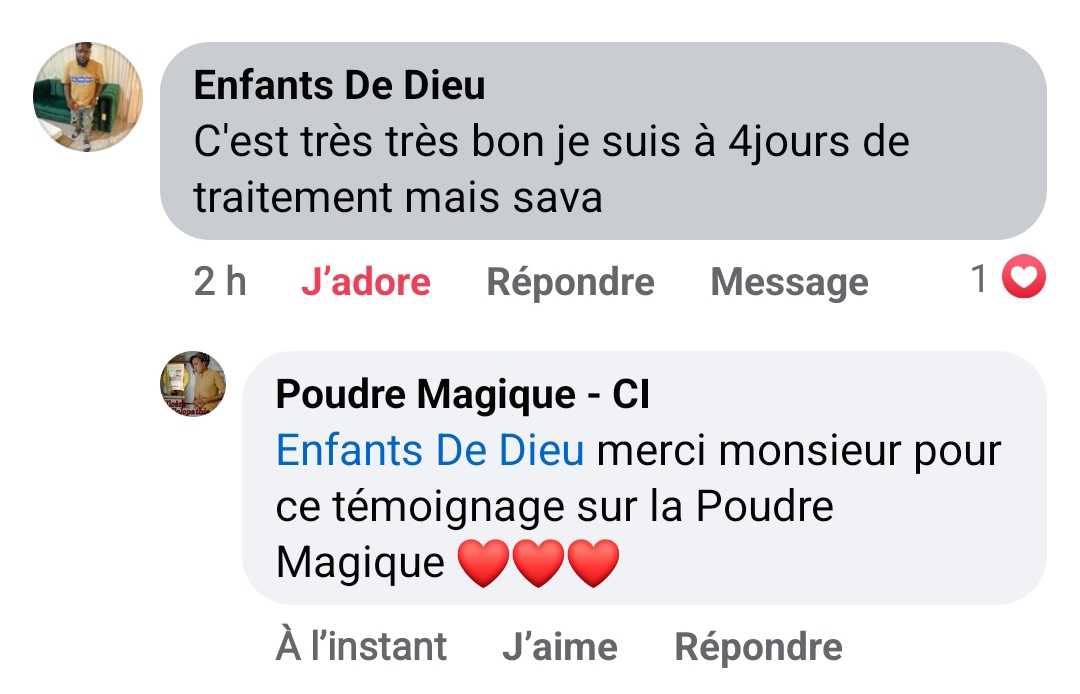Open Enfants De Dieu's profile picture
The height and width of the screenshot is (694, 1080).
88,97
